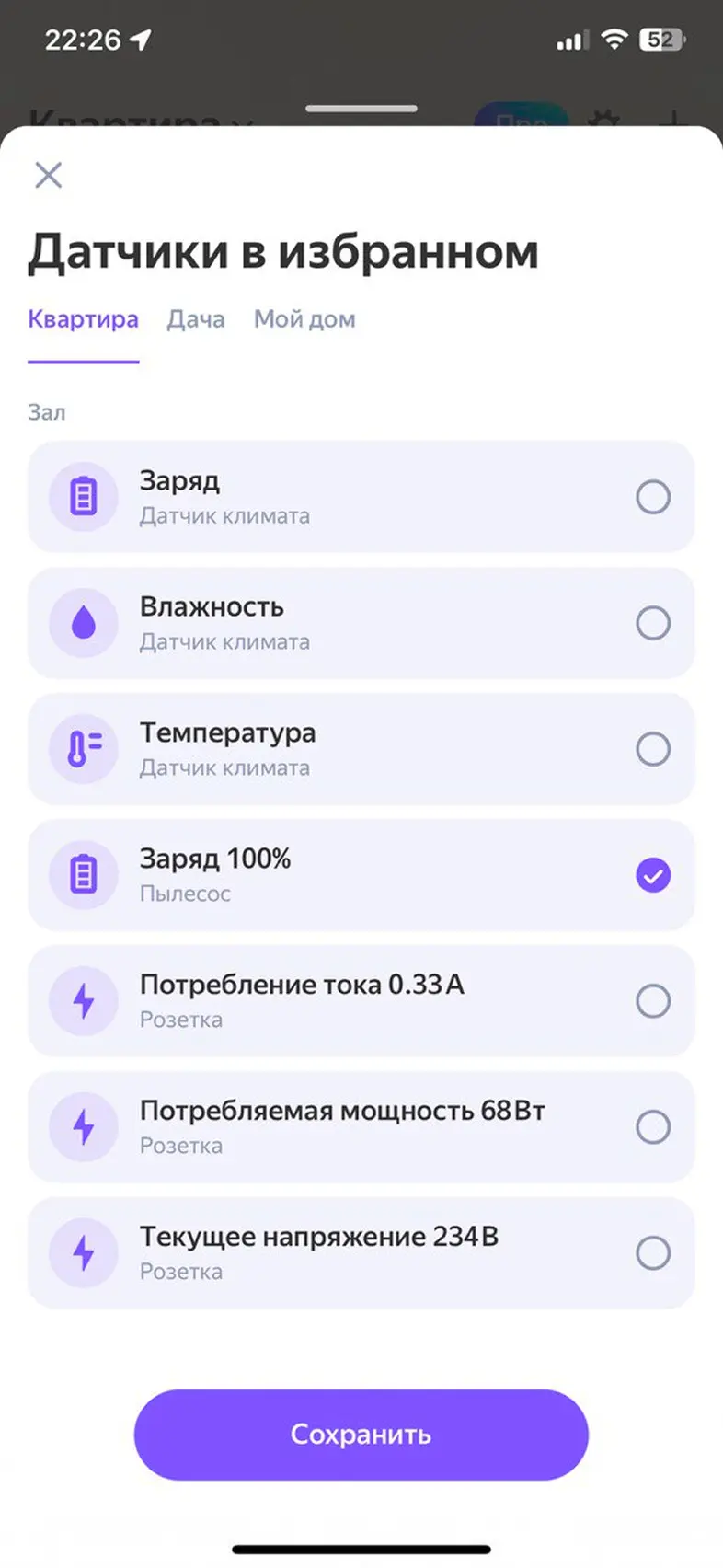
Task: Tap the Сохранить button
Action: pos(361,1435)
